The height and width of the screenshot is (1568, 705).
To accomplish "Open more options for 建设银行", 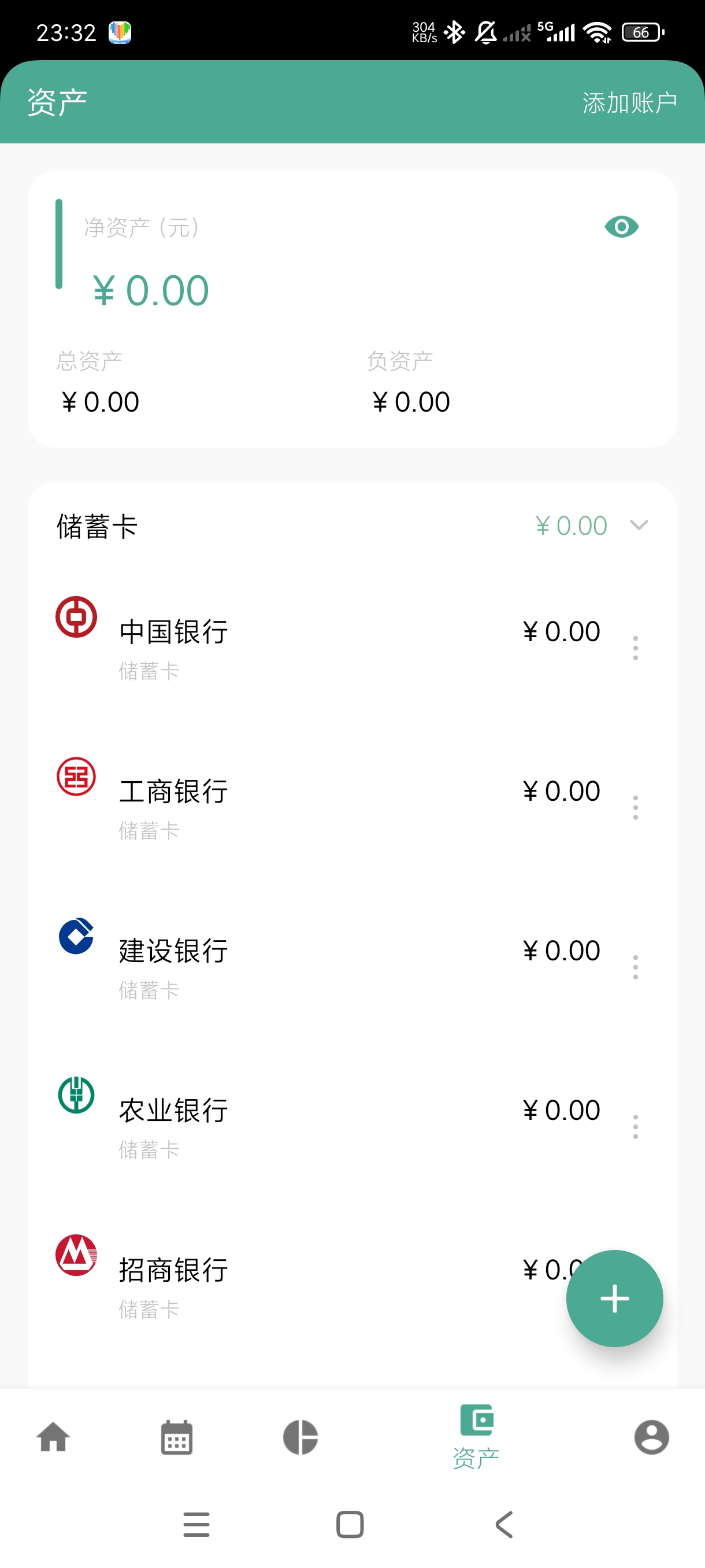I will 635,967.
